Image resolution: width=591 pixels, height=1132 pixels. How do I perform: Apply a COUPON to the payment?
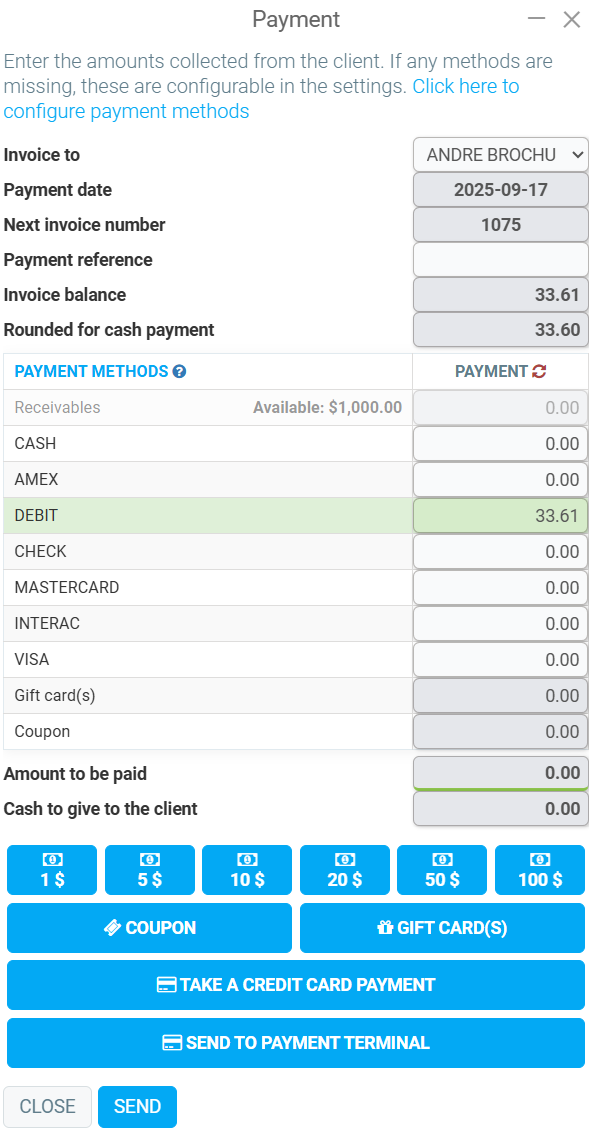(x=149, y=928)
